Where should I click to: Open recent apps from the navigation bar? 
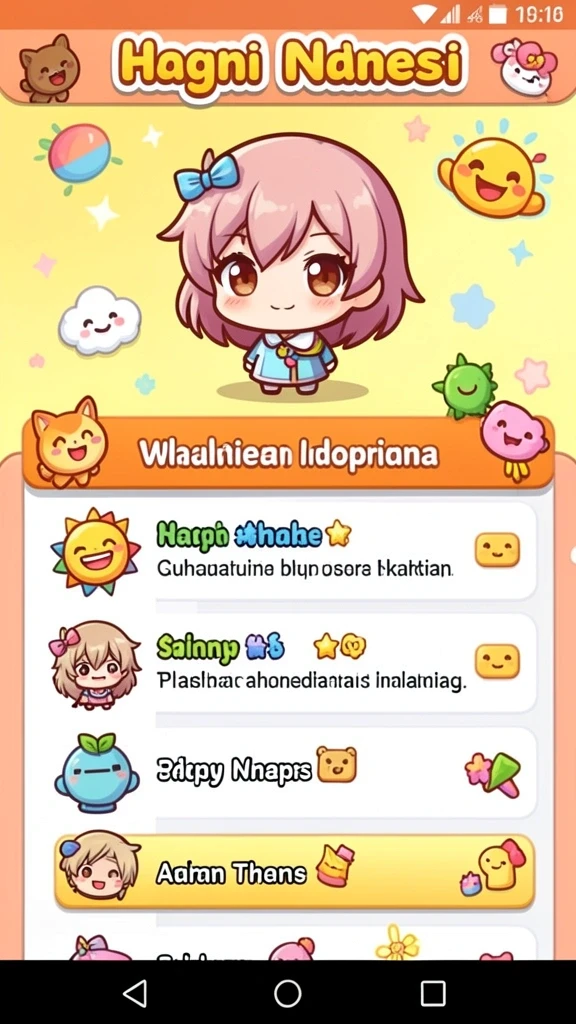tap(433, 993)
